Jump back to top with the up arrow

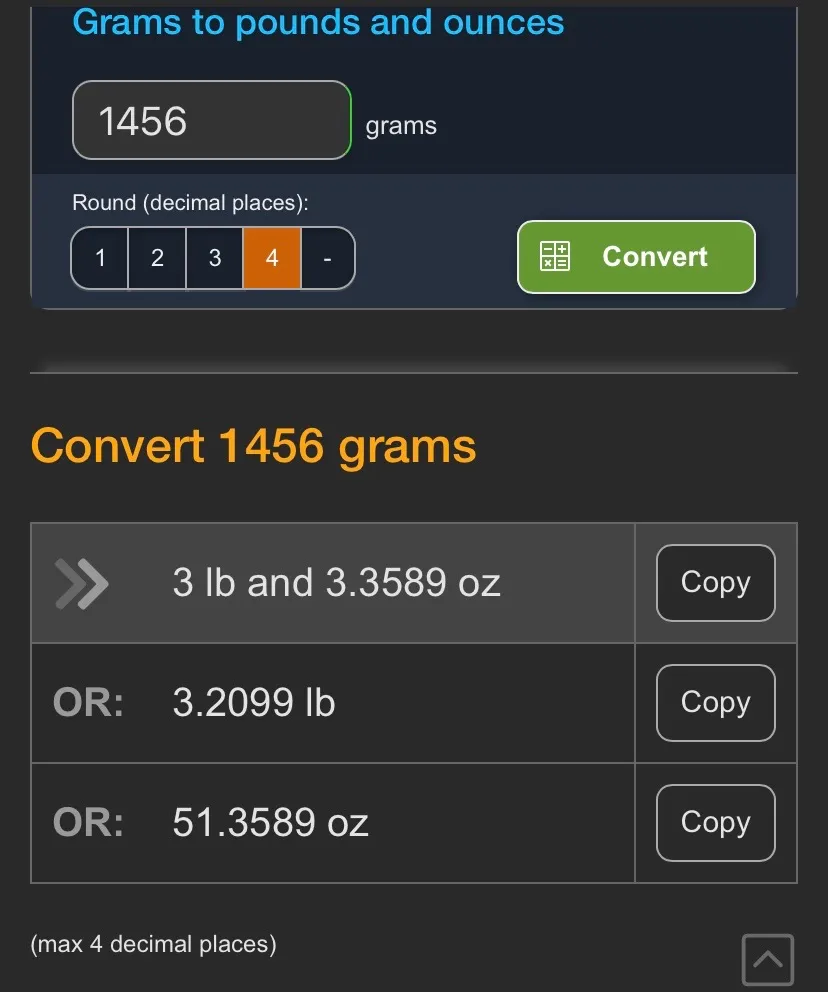tap(767, 960)
